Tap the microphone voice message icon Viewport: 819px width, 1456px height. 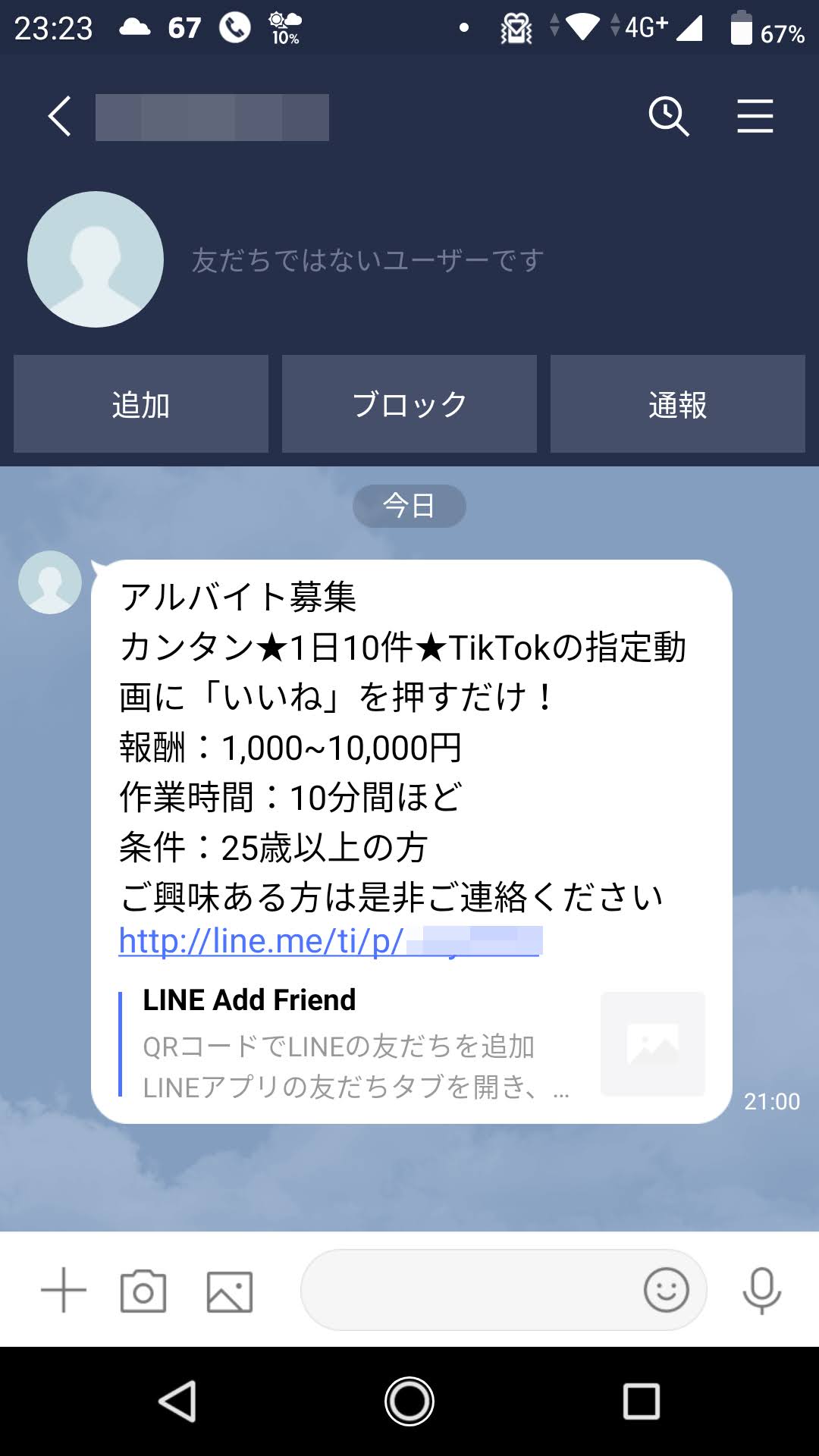[761, 1291]
